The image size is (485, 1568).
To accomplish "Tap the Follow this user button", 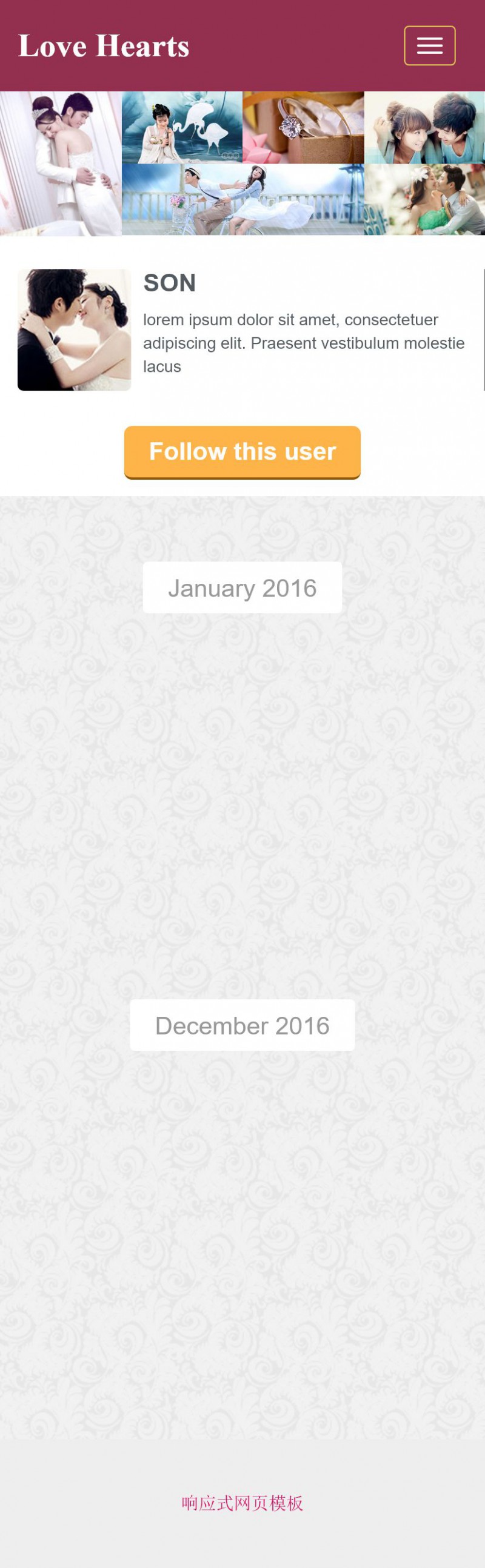I will (242, 452).
